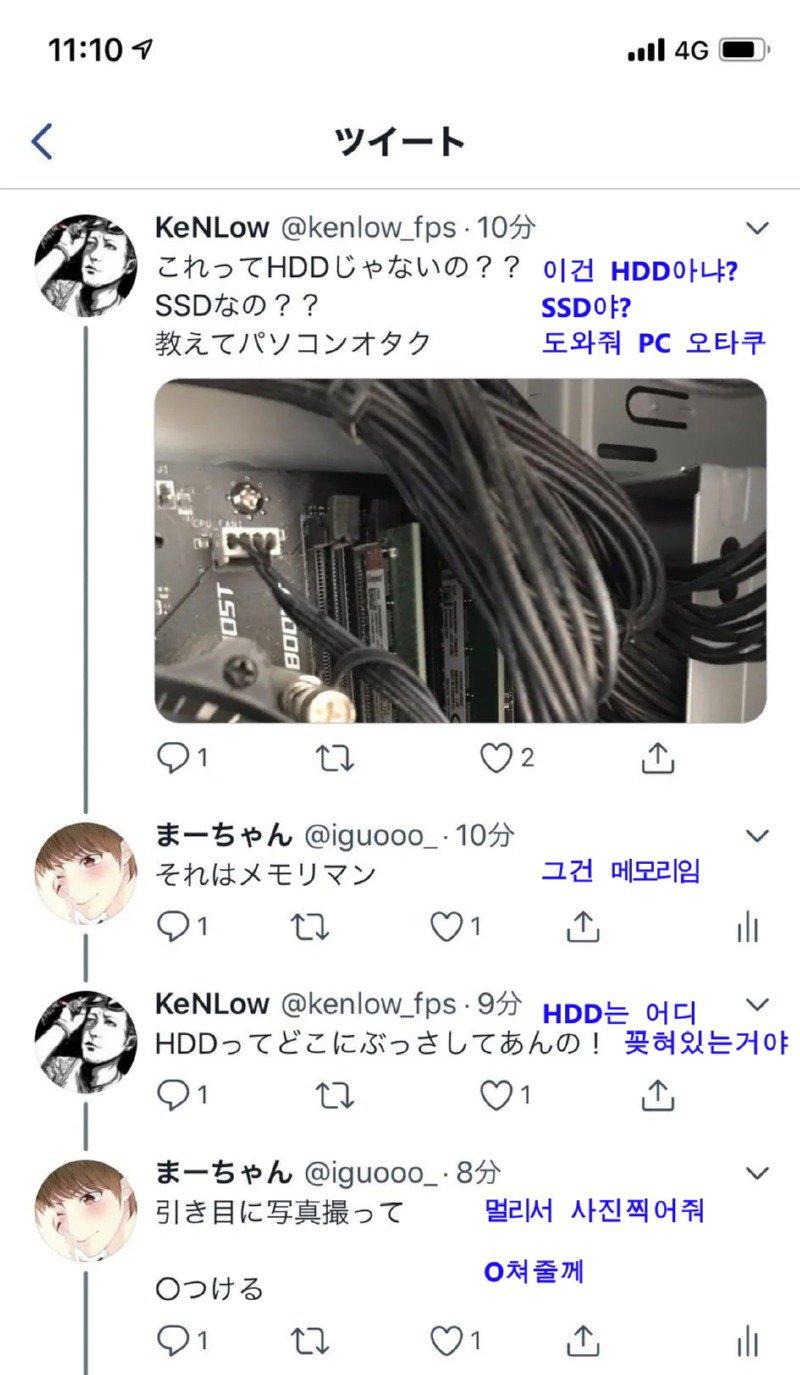The image size is (800, 1375).
Task: Retweet まーちゃん's 引き目に写真撮って reply
Action: click(309, 1340)
